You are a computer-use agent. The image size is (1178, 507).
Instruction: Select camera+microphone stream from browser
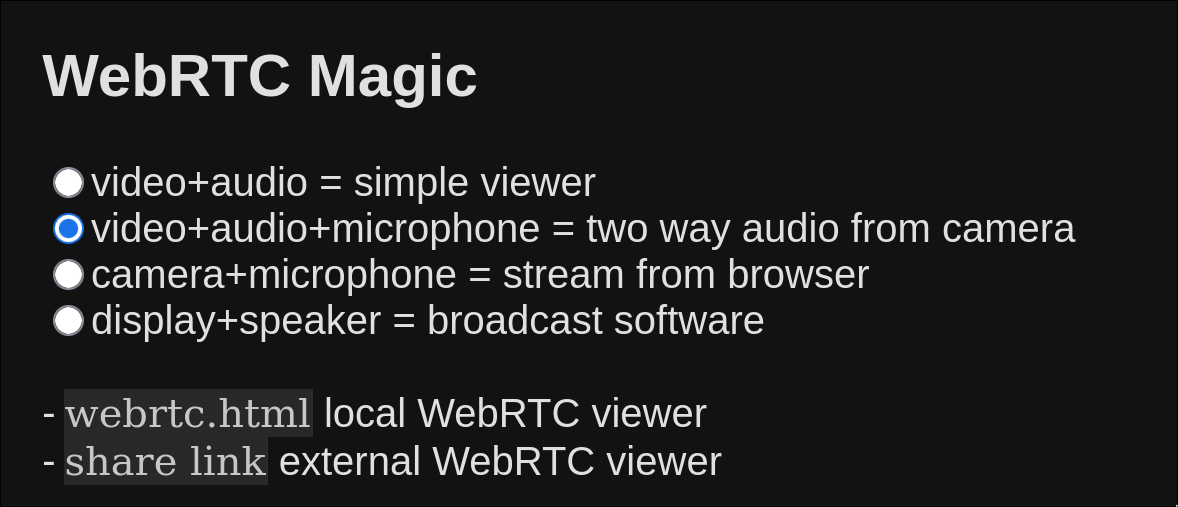click(x=68, y=274)
